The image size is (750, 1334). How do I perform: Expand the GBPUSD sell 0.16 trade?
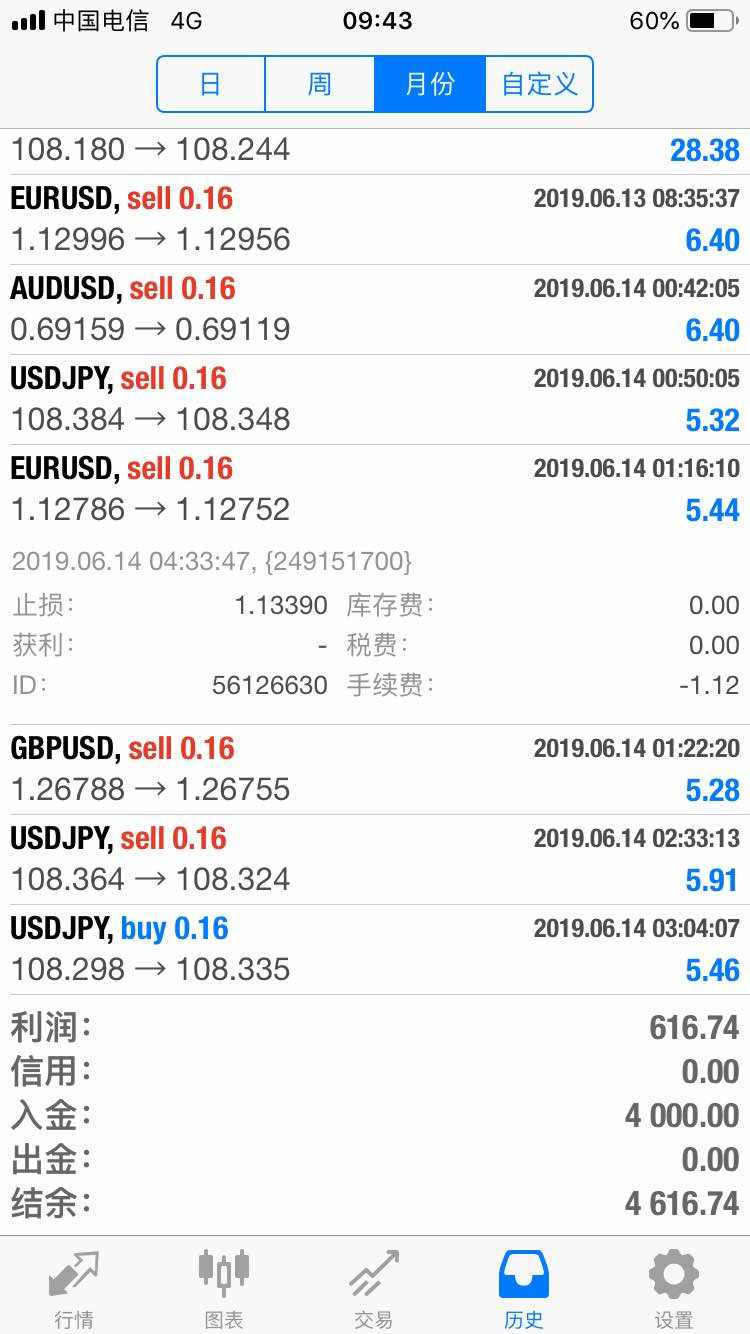coord(375,770)
